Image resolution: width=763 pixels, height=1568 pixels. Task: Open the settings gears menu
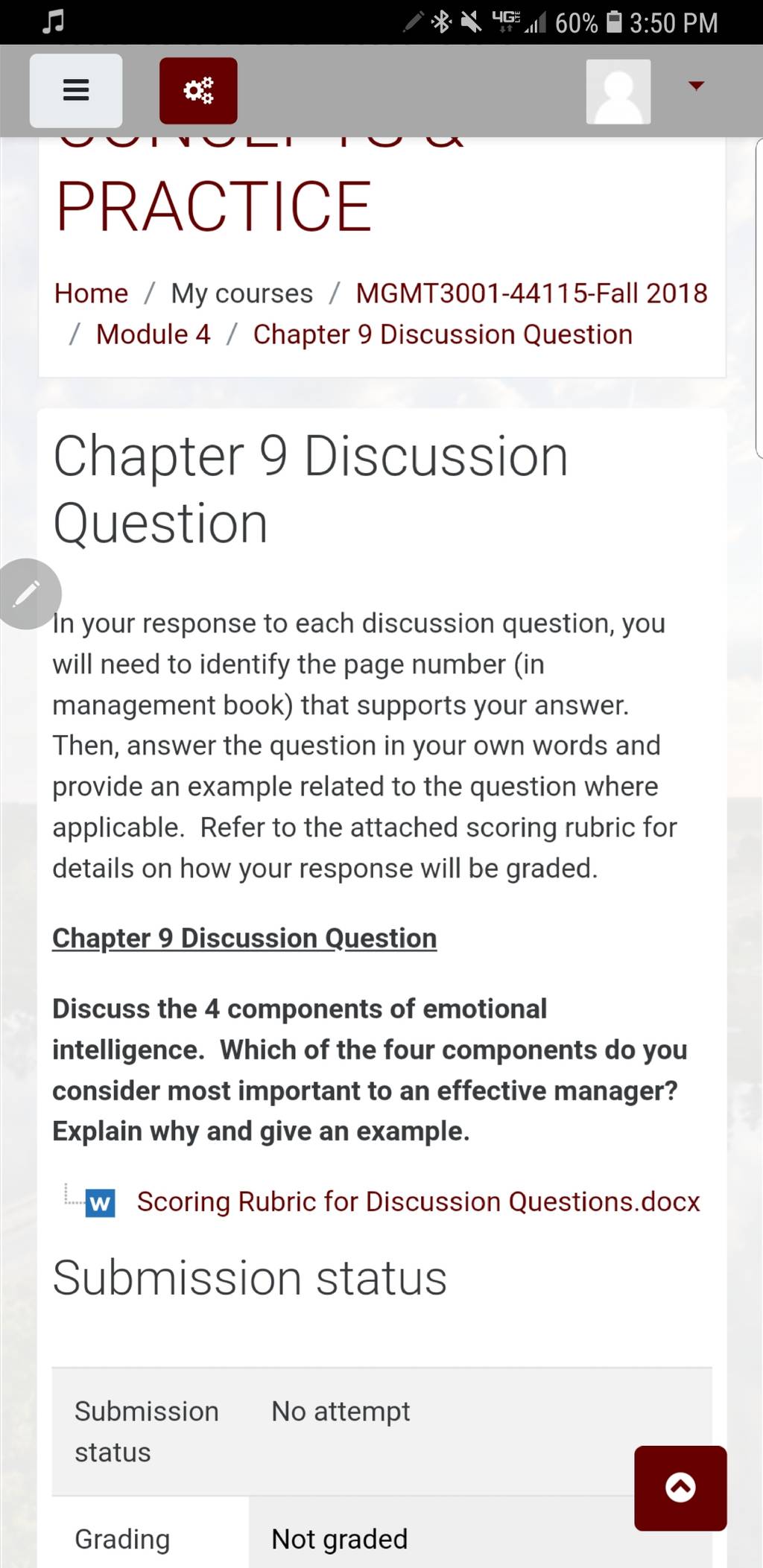(198, 91)
